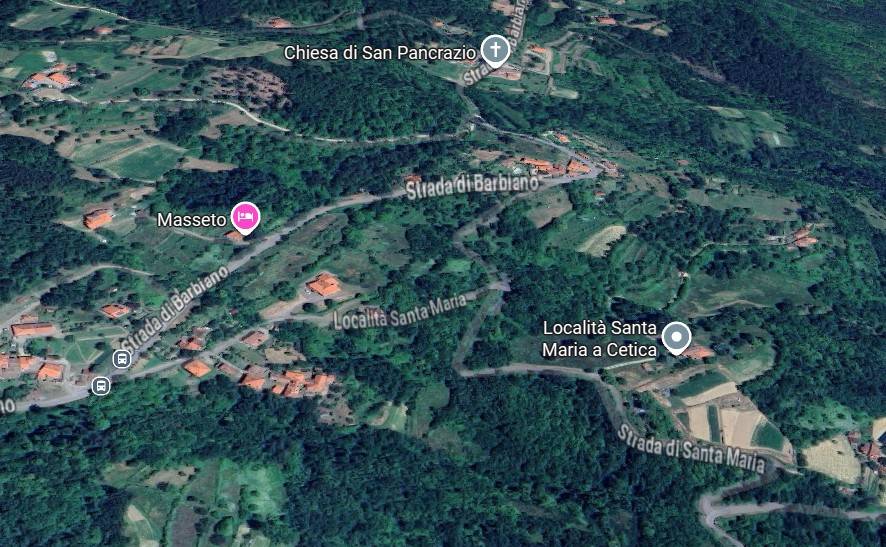Select the Masseto lodging pin
Viewport: 886px width, 547px height.
[245, 216]
